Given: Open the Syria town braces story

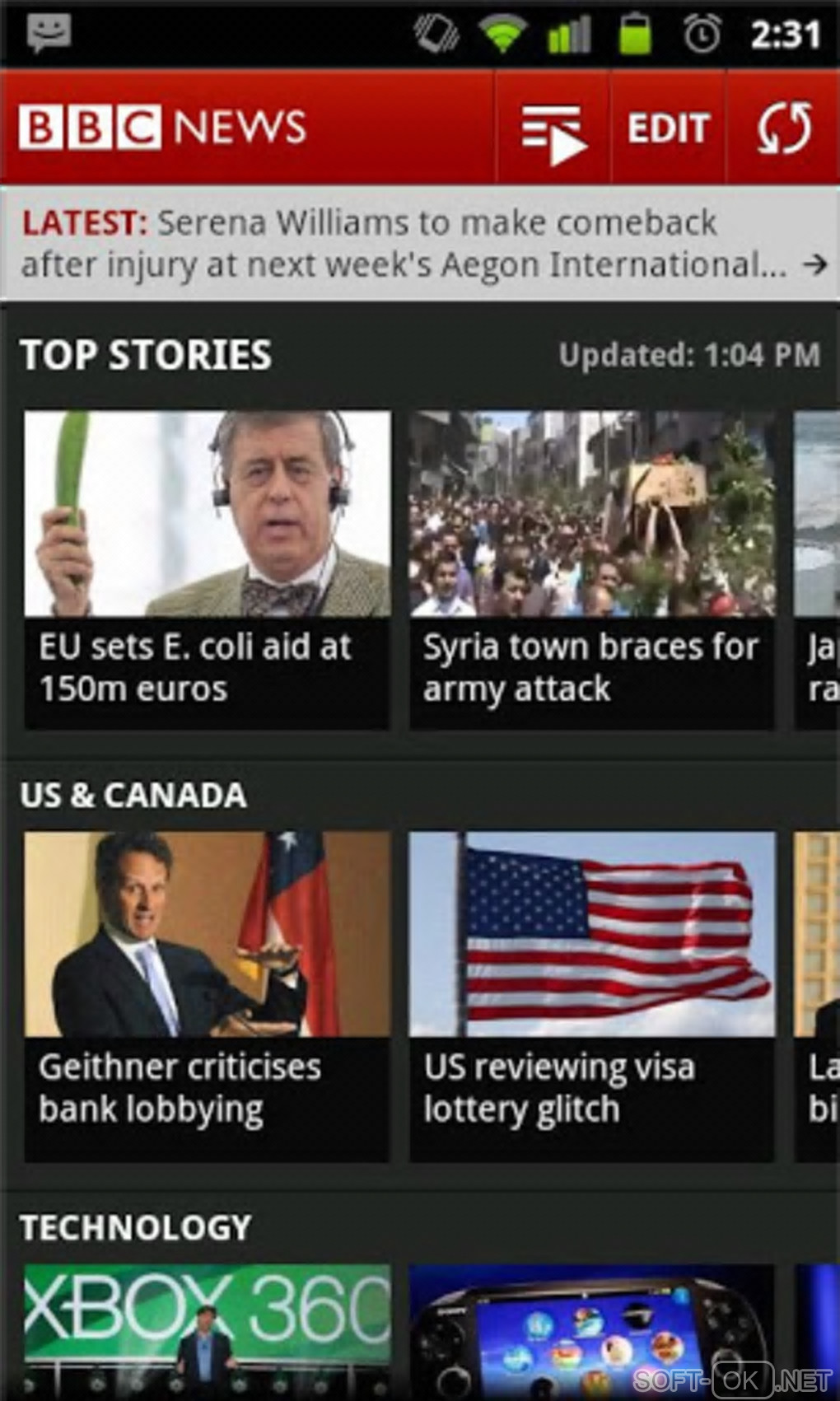Looking at the screenshot, I should point(591,568).
